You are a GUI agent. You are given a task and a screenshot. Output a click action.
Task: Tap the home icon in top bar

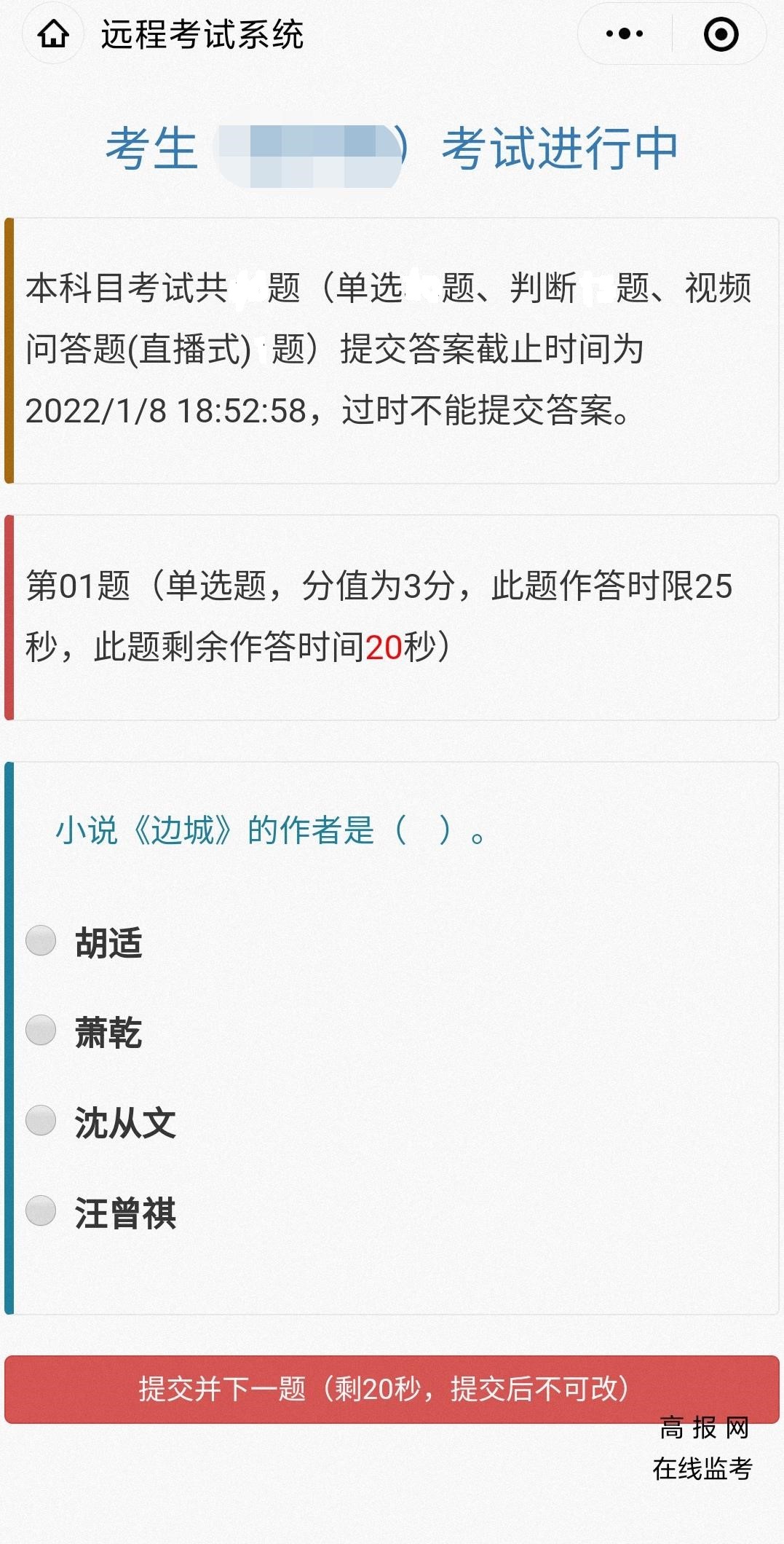[53, 34]
